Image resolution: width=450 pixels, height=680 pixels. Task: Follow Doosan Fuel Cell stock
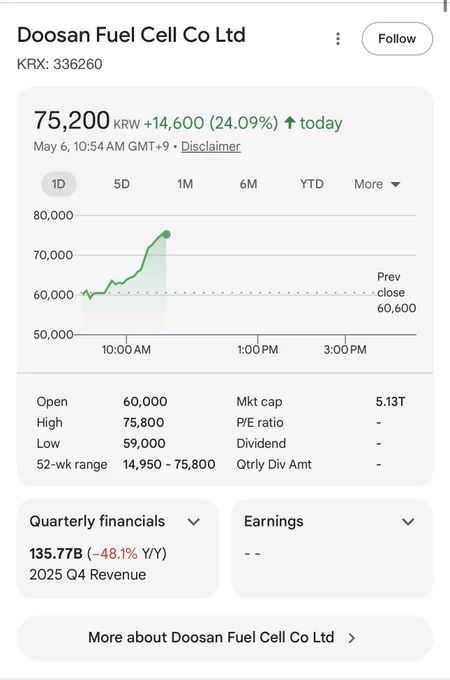click(397, 39)
